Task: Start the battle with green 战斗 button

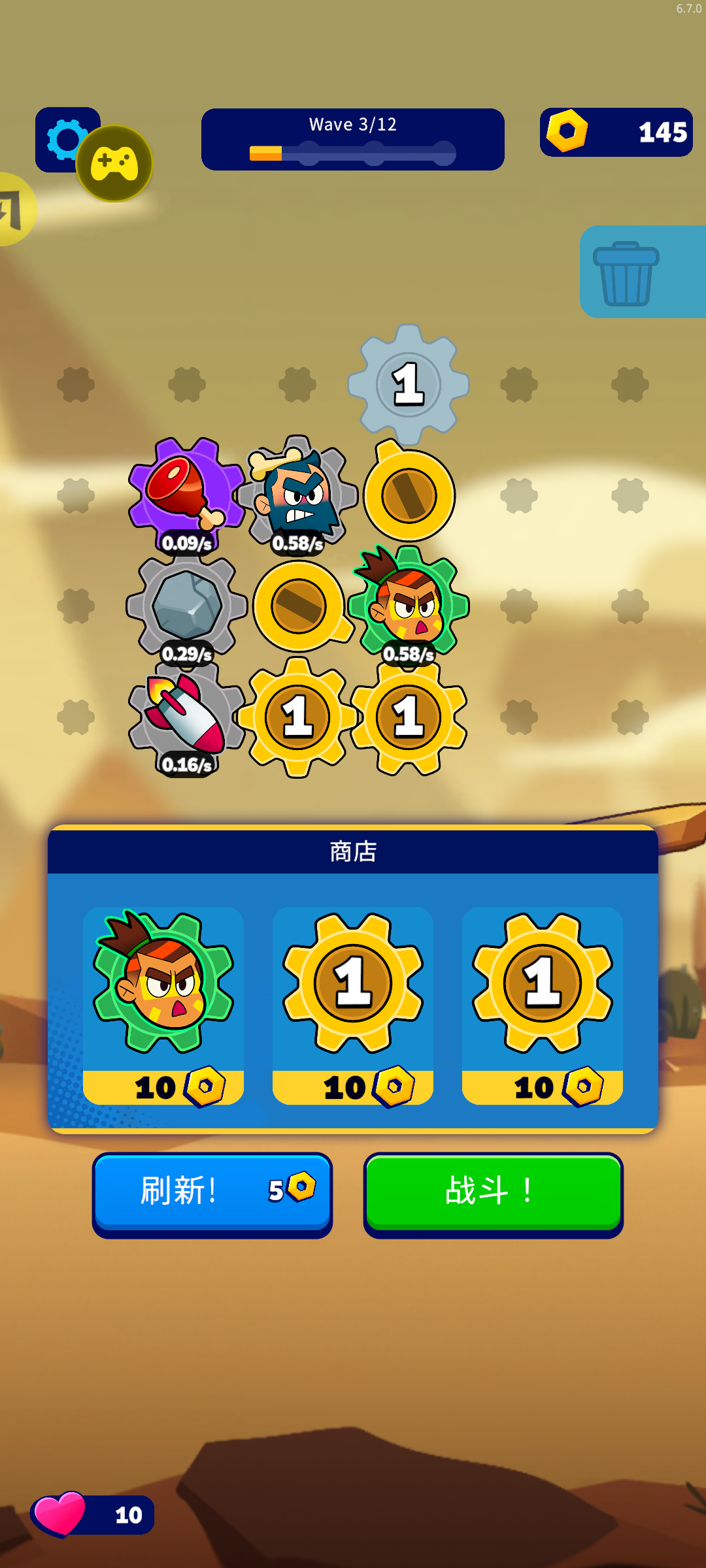Action: (493, 1193)
